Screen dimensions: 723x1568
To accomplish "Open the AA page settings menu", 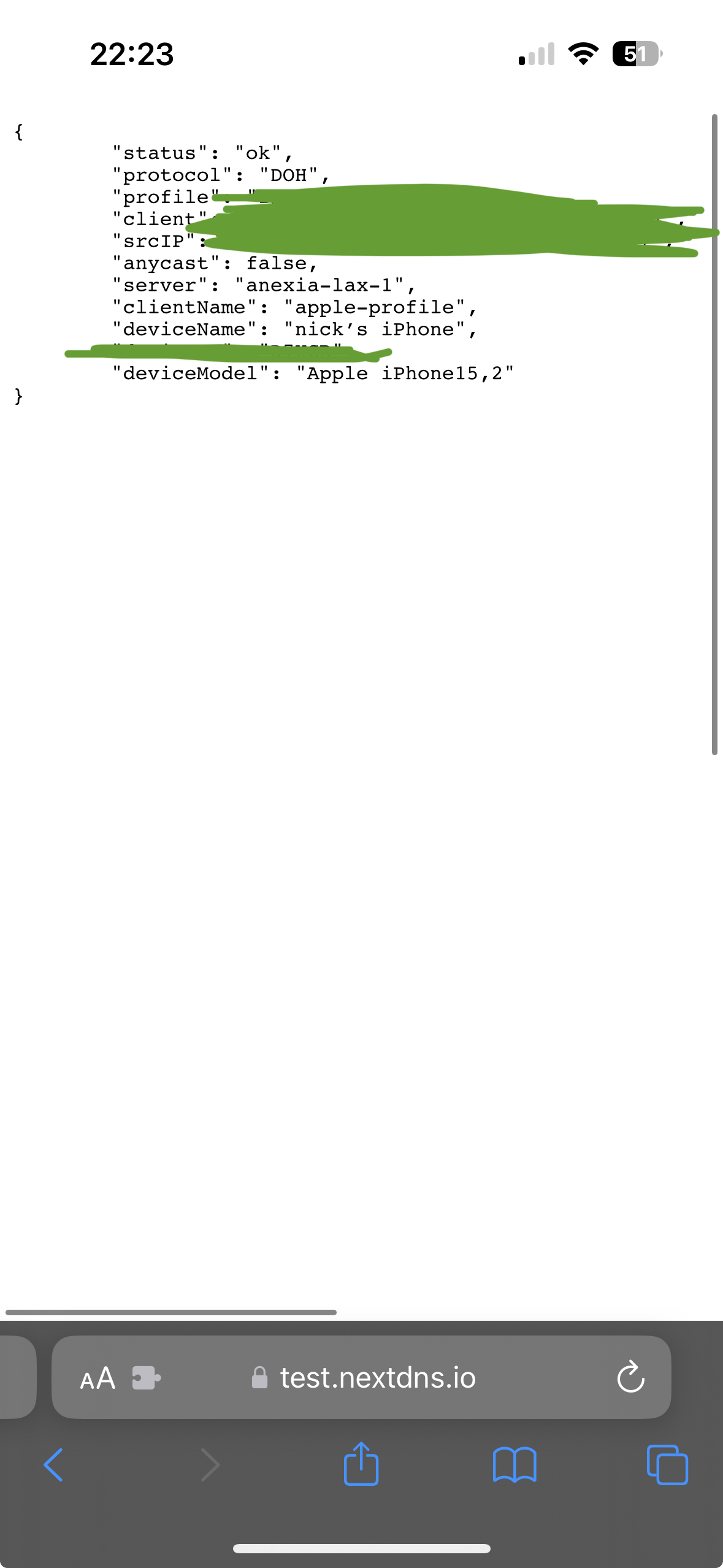I will [x=98, y=1378].
